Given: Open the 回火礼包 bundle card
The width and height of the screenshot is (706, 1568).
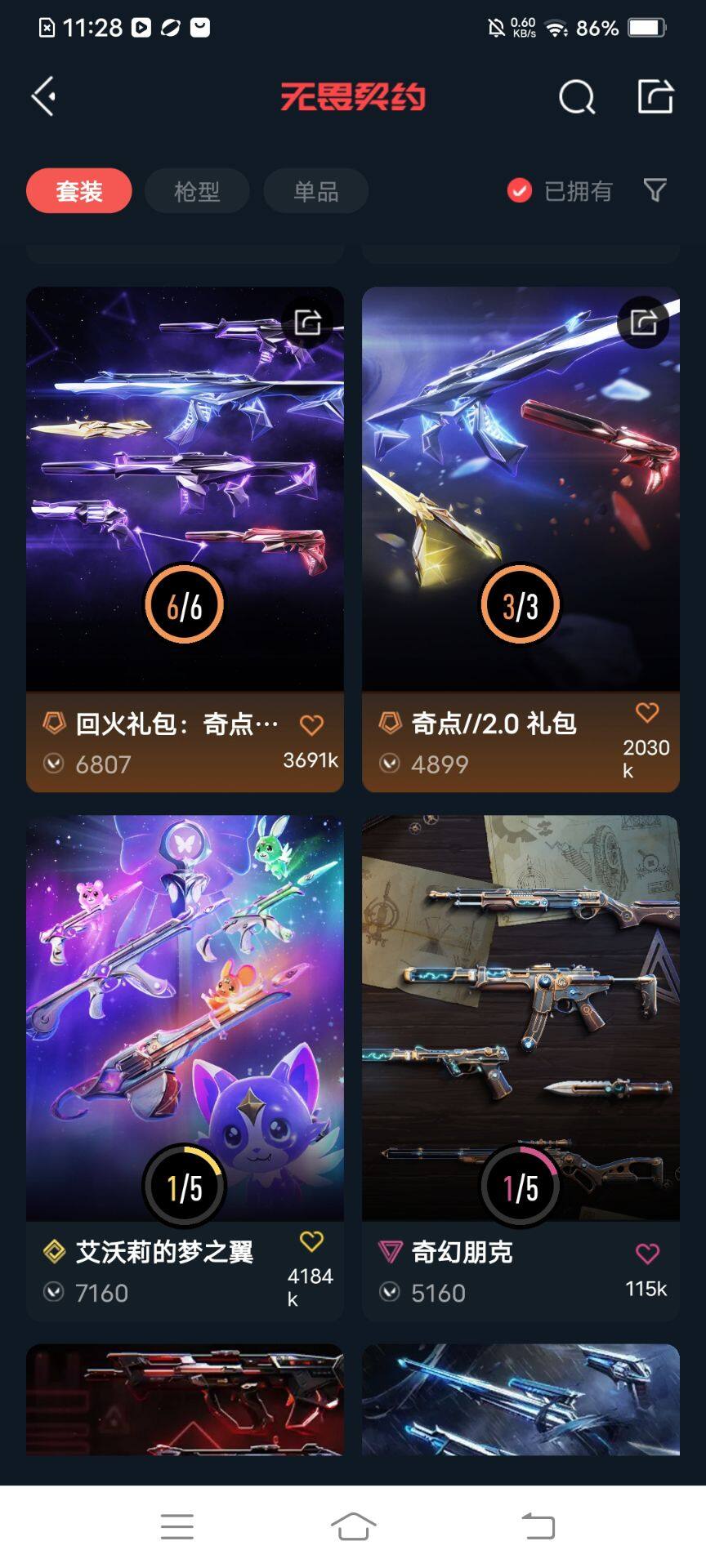Looking at the screenshot, I should pyautogui.click(x=185, y=539).
